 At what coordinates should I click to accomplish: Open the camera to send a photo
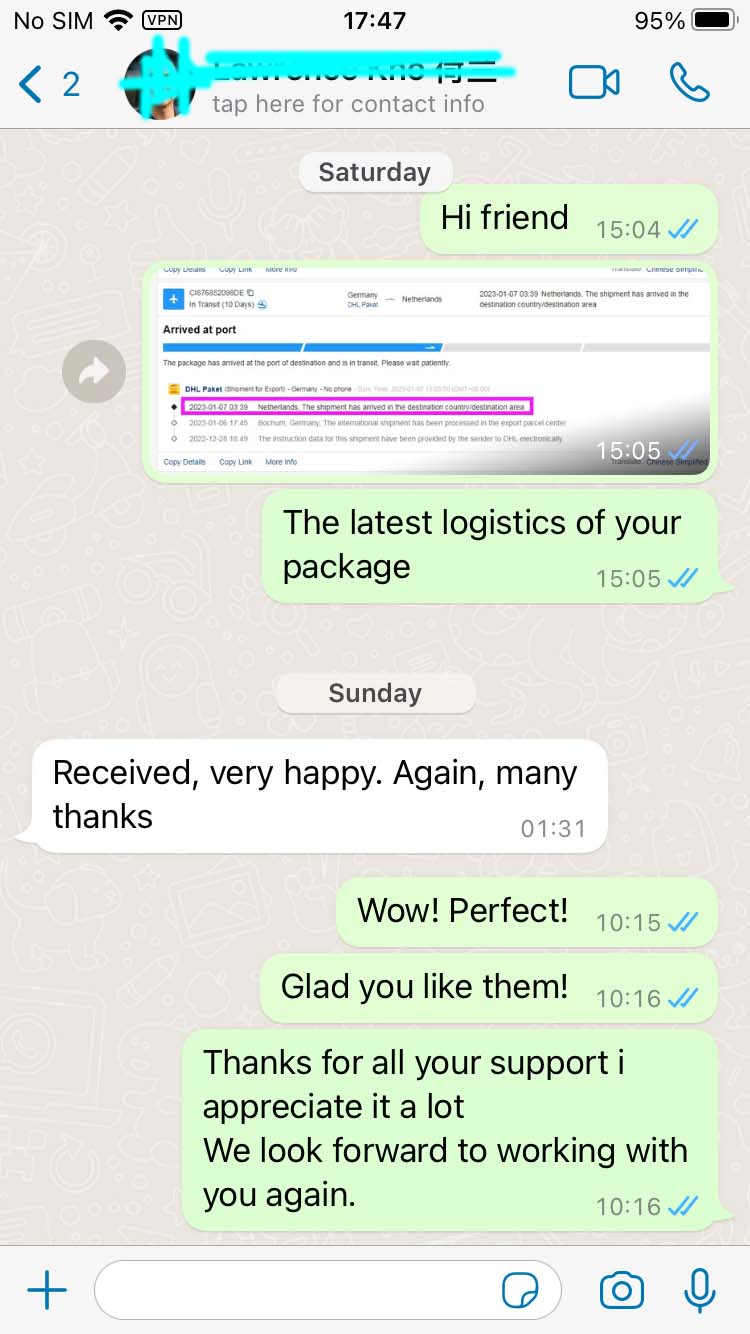pos(621,1290)
